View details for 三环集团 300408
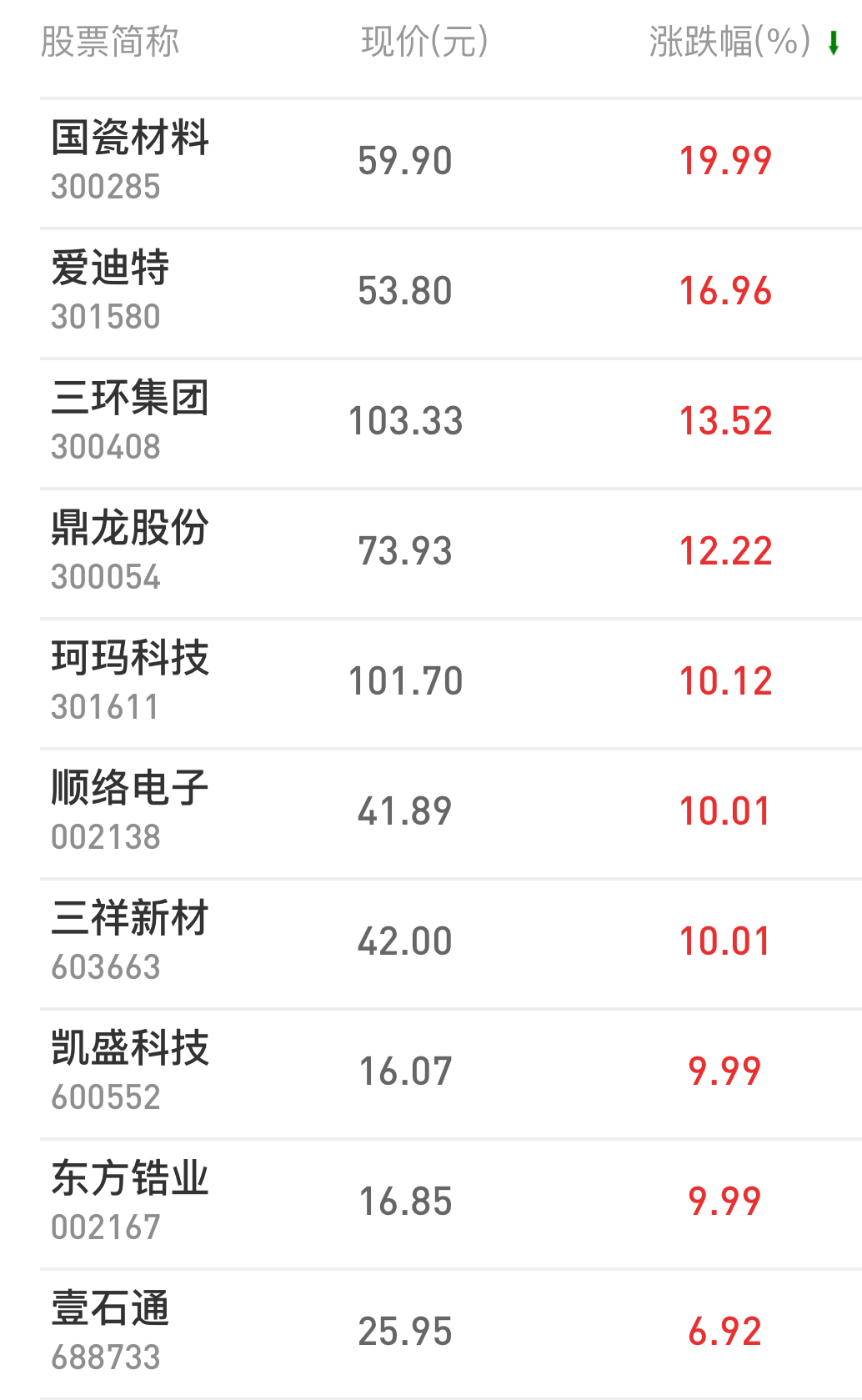 (x=451, y=423)
